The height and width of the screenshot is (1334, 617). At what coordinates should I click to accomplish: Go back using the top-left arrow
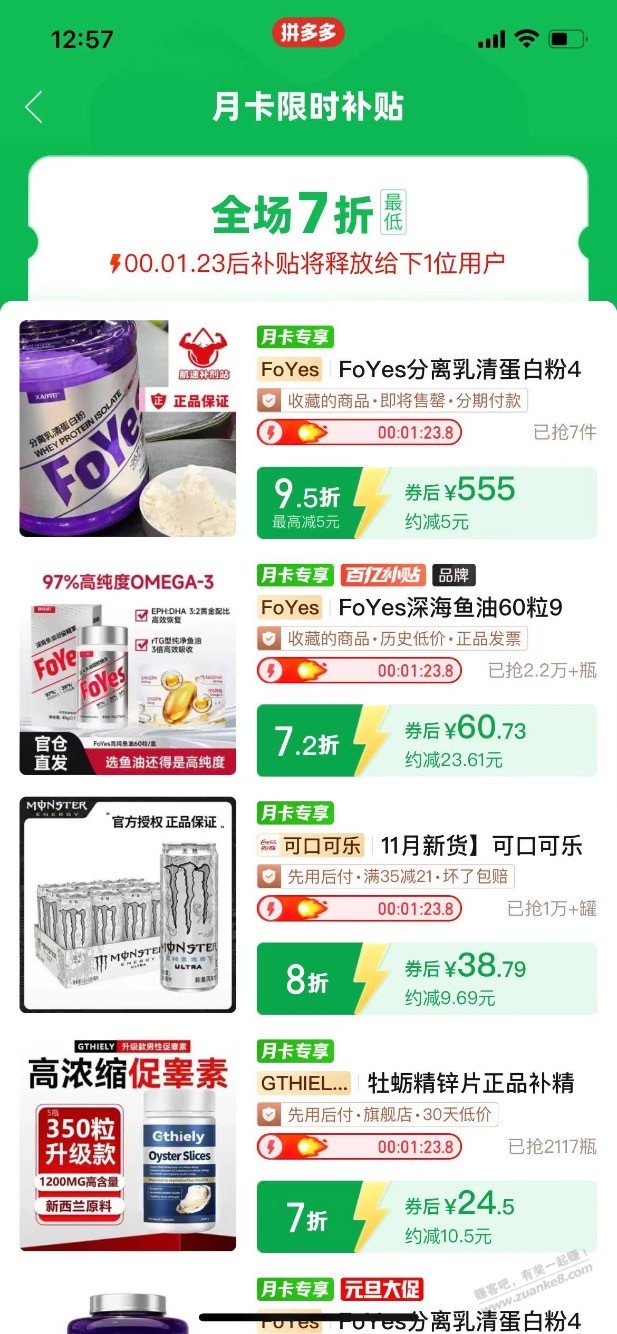point(34,107)
